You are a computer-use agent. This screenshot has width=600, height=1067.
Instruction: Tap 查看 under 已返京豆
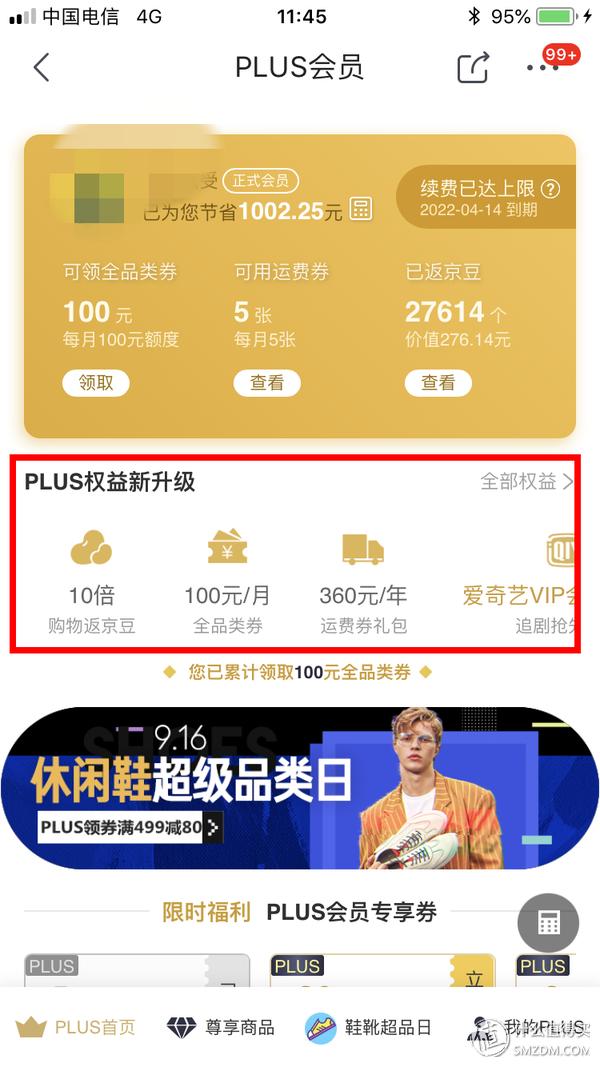coord(438,382)
